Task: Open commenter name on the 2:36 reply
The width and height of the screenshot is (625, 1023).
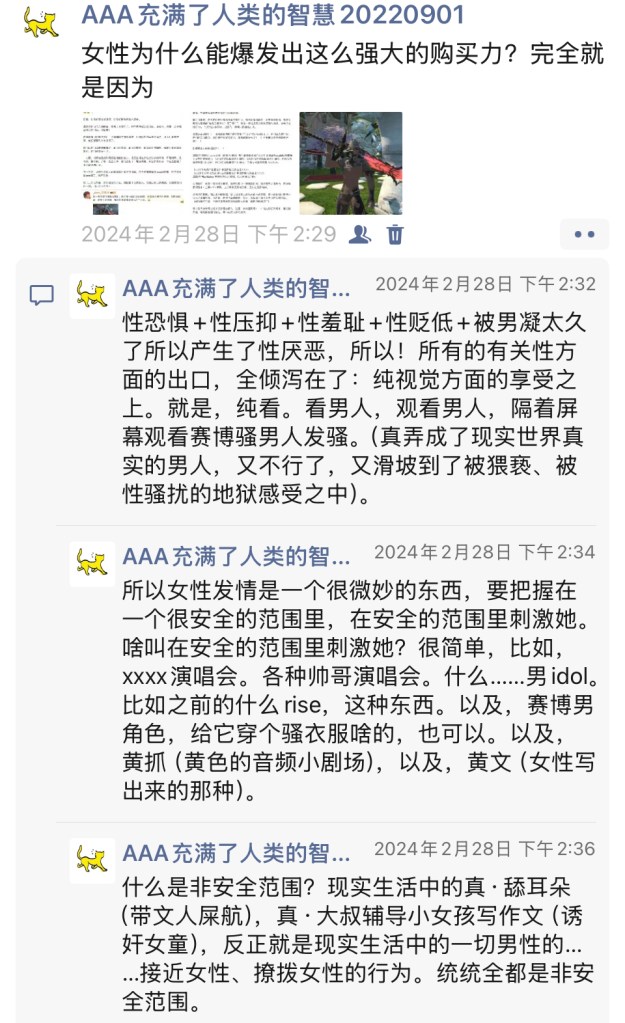Action: tap(236, 853)
